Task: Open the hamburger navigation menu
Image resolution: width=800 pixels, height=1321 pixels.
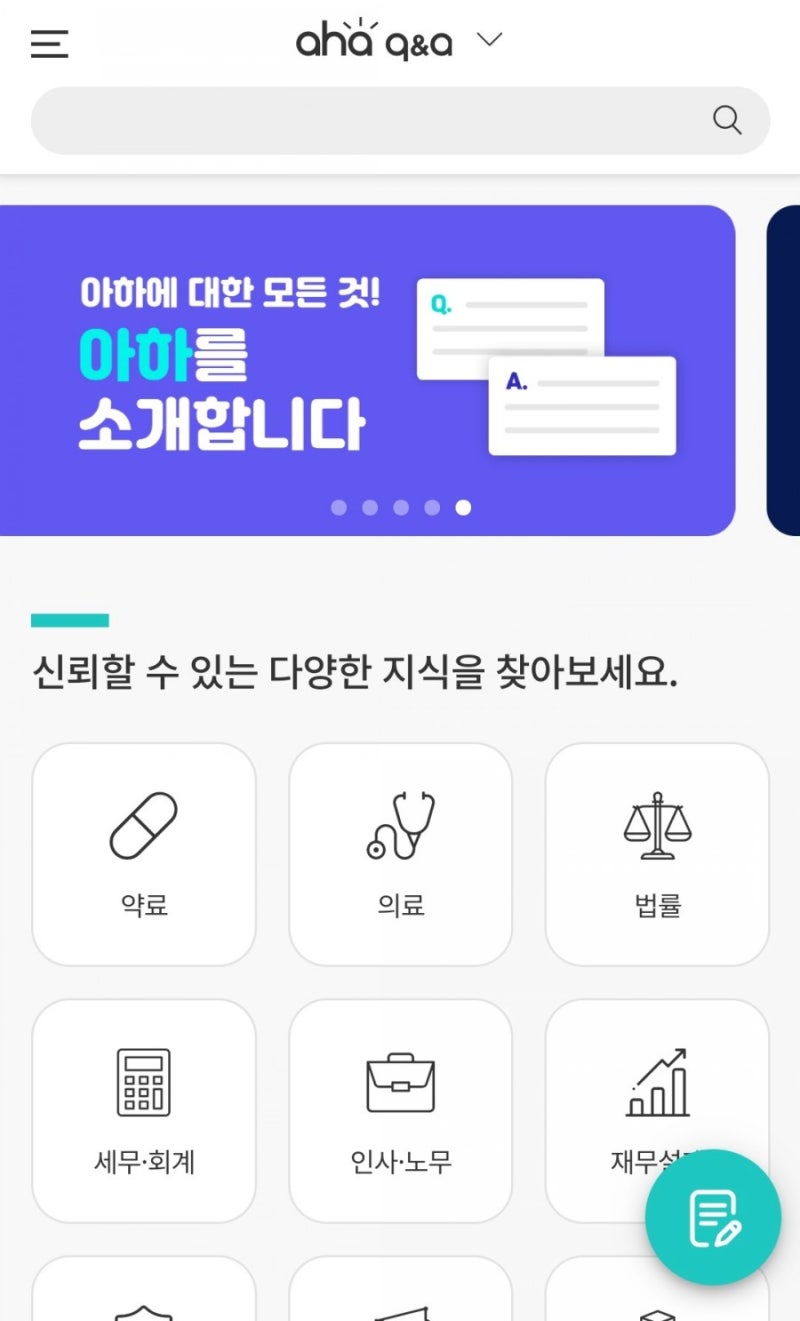Action: (x=49, y=42)
